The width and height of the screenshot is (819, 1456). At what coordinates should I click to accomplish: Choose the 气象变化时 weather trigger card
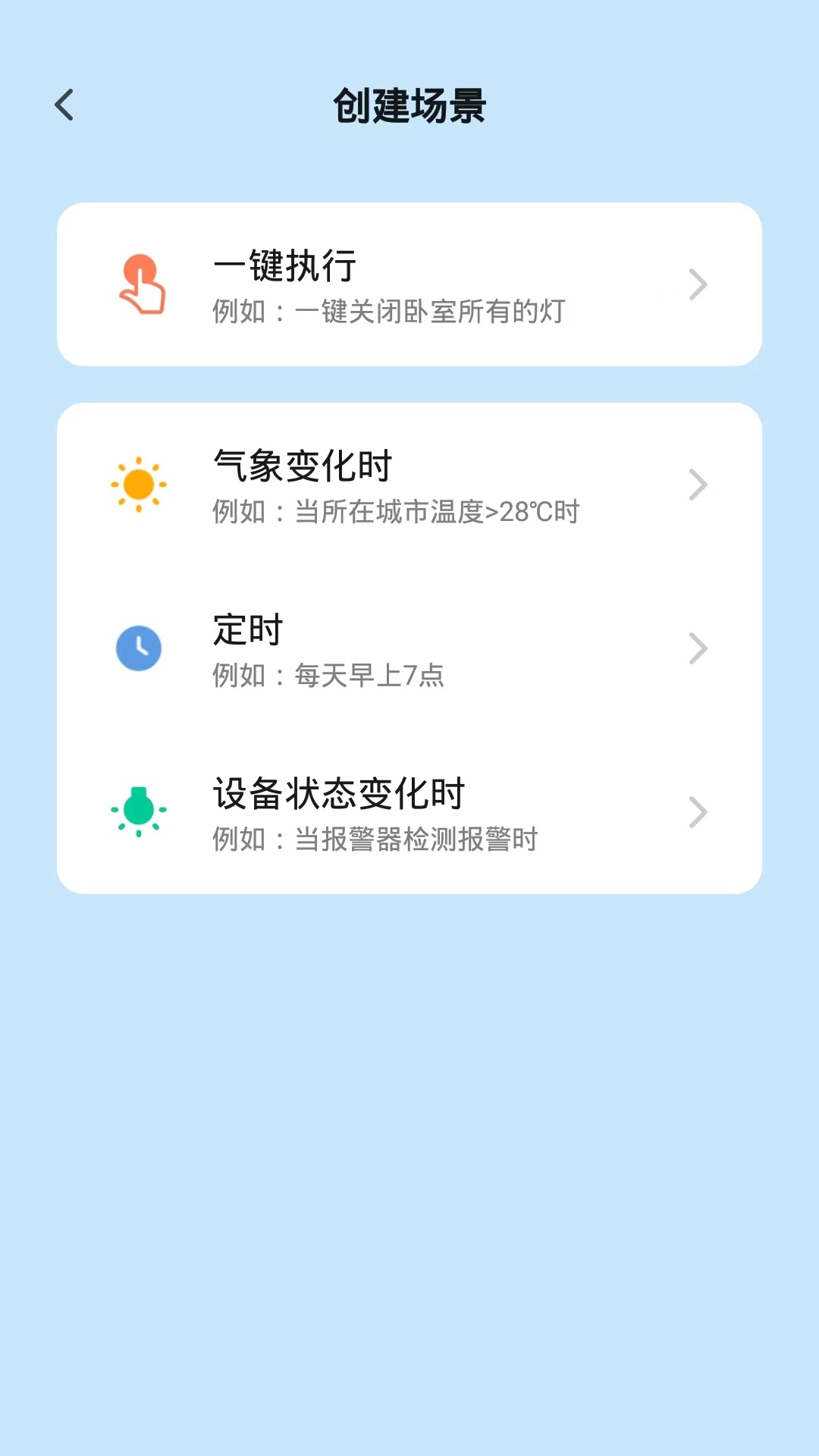click(x=409, y=484)
